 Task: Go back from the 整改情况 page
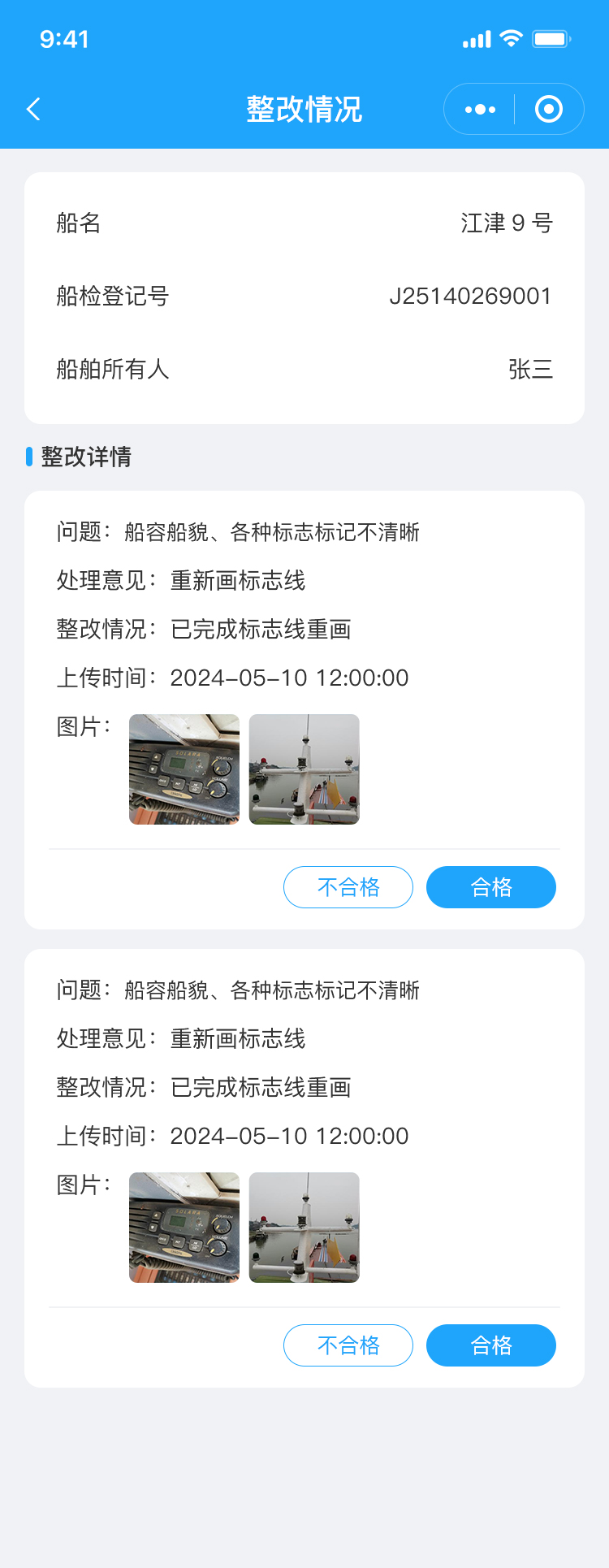[33, 109]
